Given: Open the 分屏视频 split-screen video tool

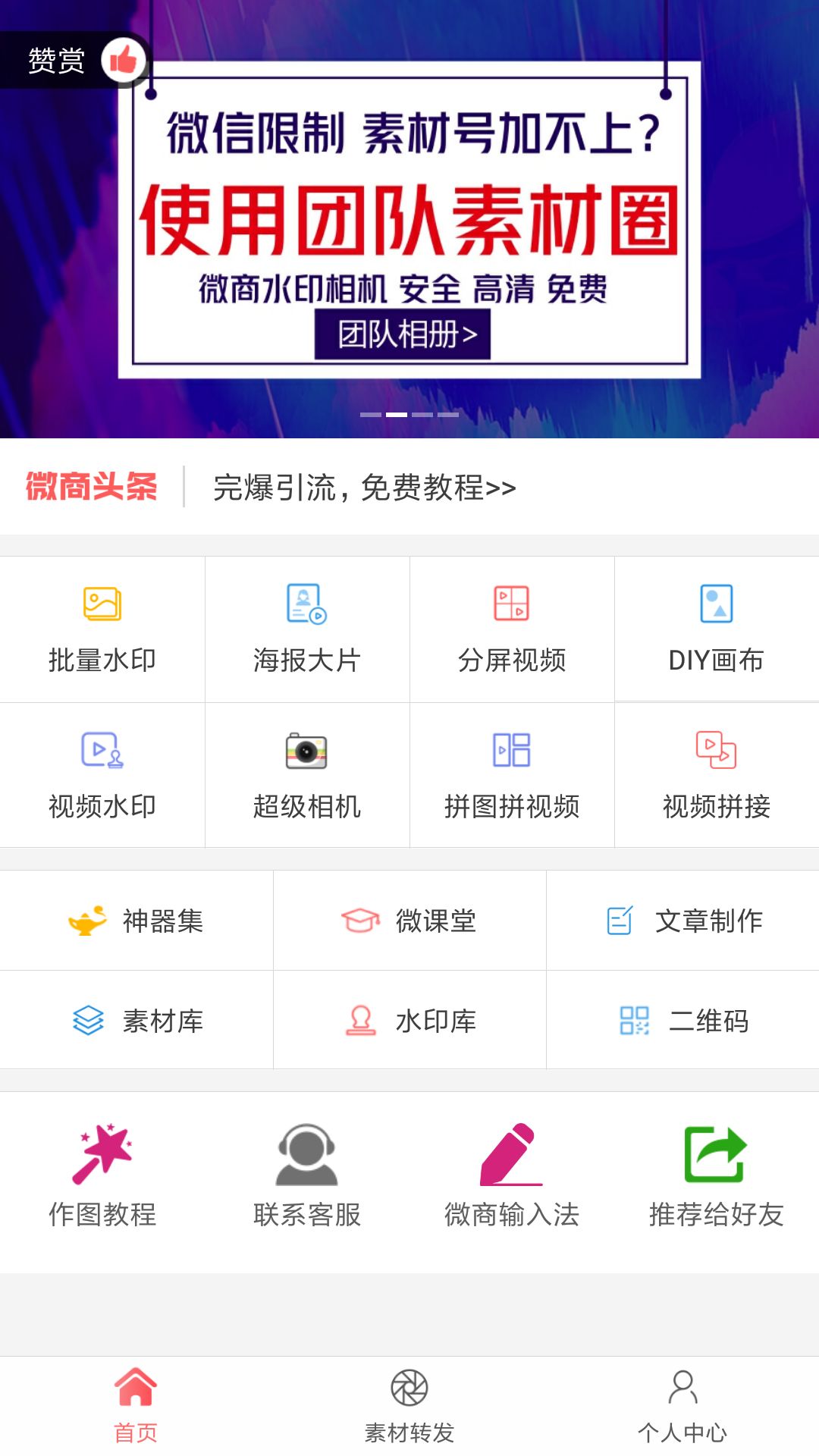Looking at the screenshot, I should click(511, 629).
